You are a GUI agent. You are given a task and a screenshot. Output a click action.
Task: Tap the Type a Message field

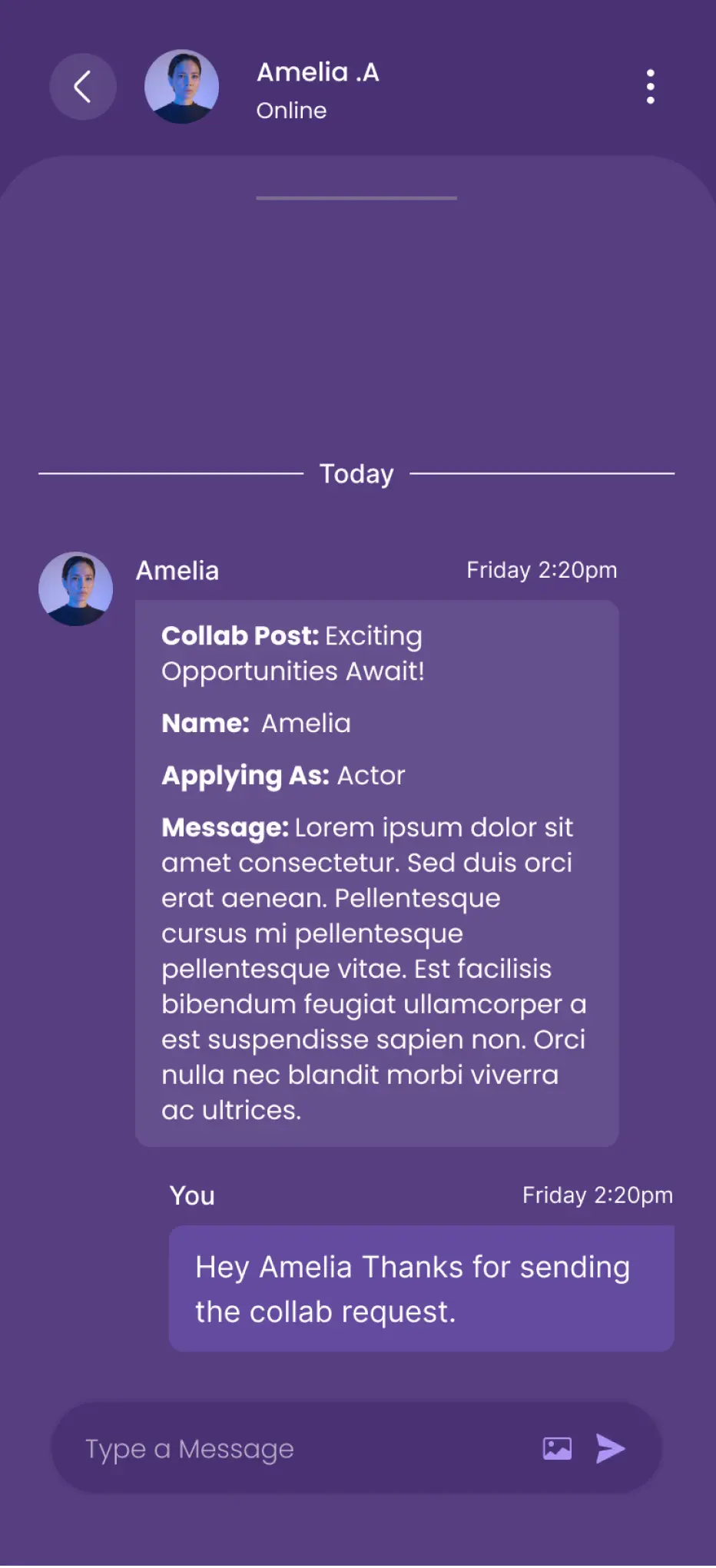300,1449
